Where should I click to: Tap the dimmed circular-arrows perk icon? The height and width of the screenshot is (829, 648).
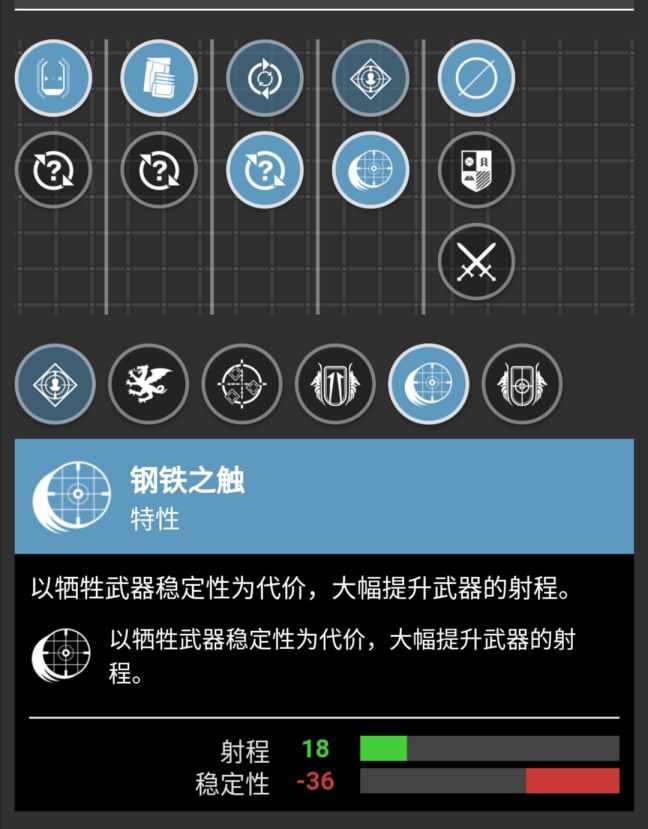[265, 77]
